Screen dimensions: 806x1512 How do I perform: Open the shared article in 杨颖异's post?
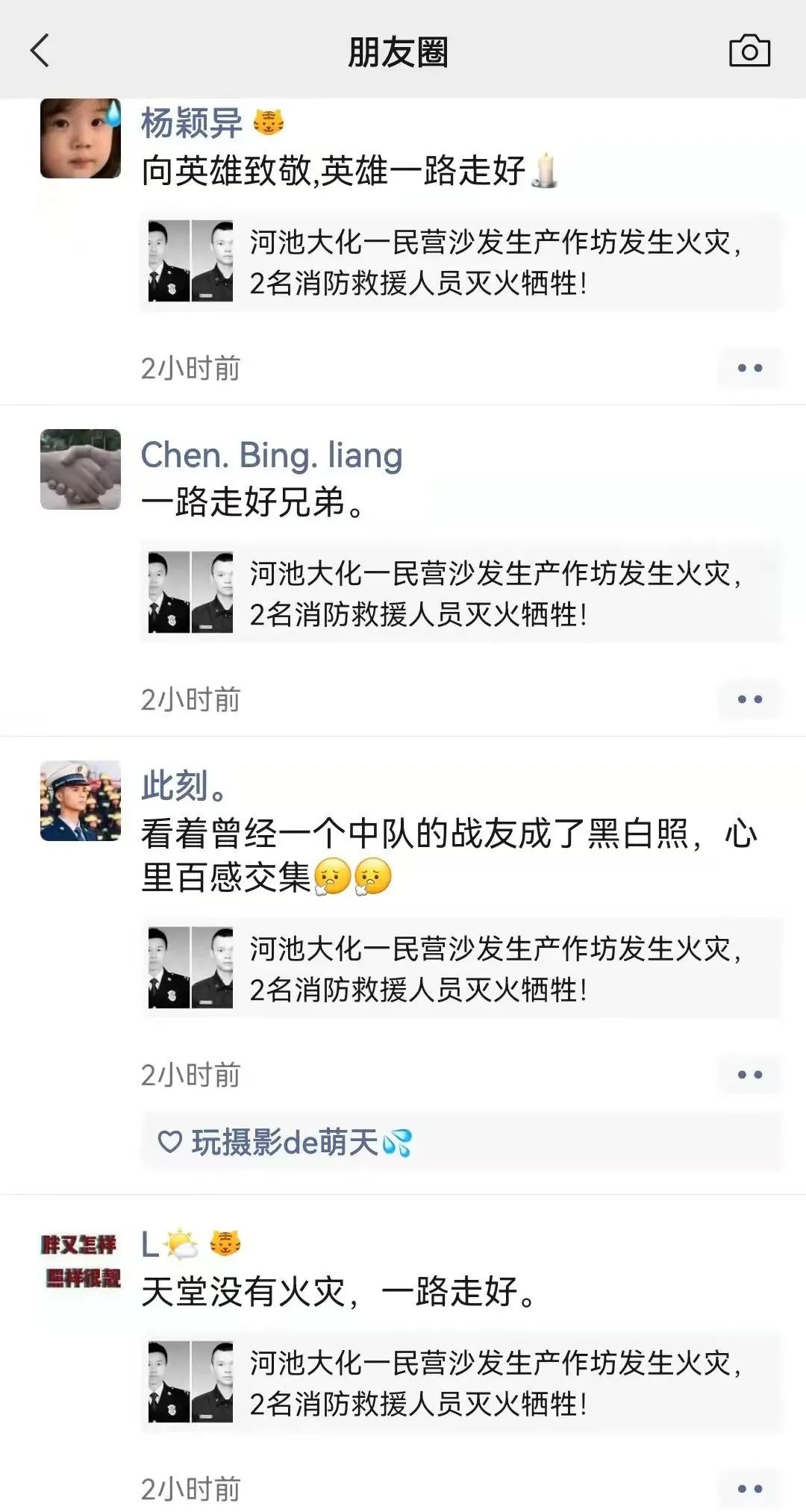[461, 262]
